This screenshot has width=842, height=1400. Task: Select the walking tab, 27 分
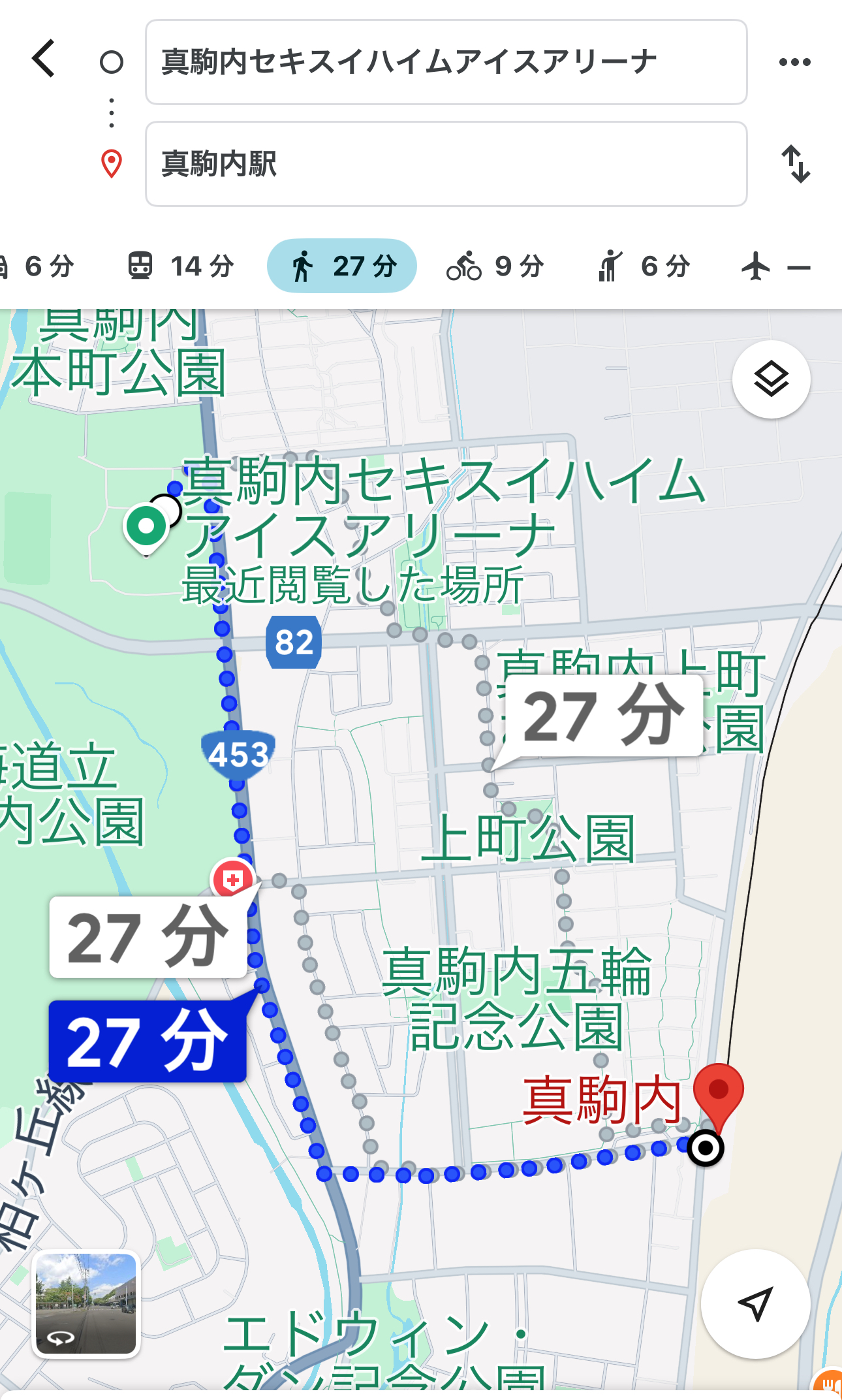341,266
